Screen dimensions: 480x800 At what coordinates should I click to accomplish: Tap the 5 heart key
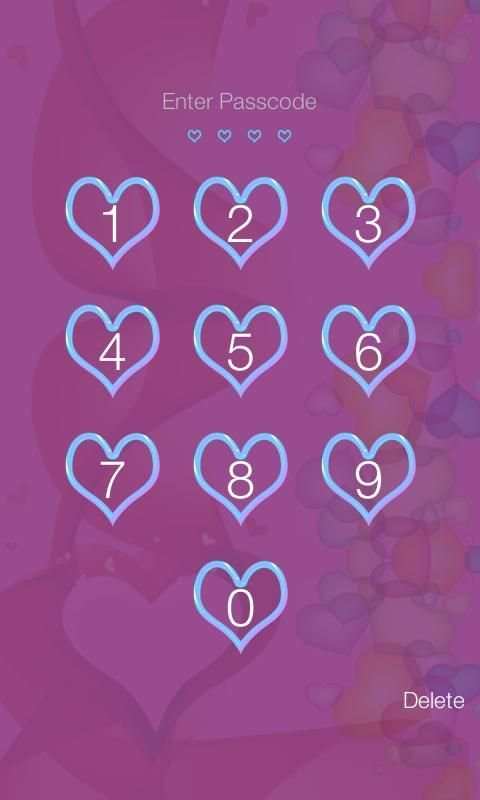click(240, 351)
